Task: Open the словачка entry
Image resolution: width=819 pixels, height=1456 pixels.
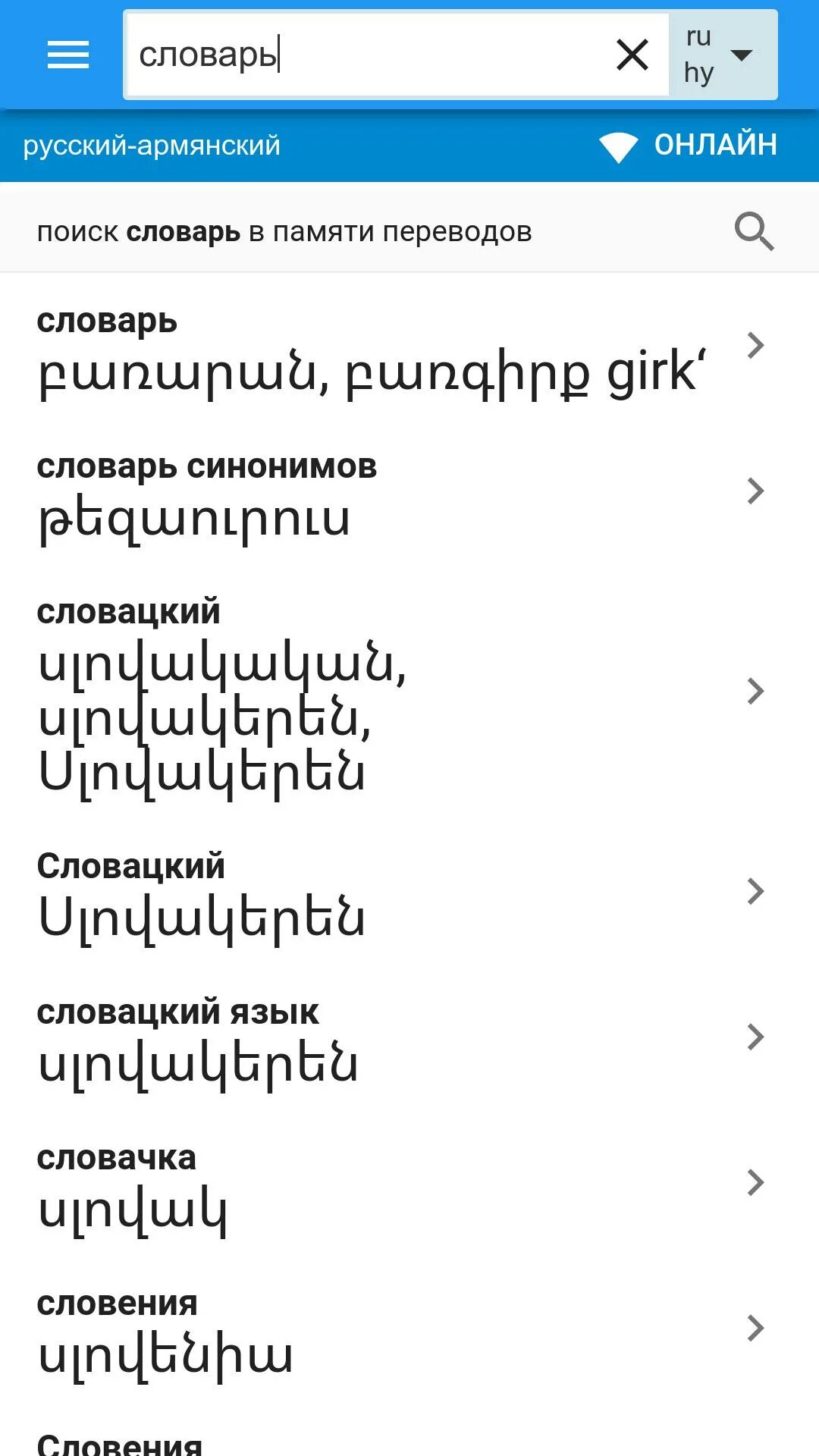Action: coord(409,1183)
